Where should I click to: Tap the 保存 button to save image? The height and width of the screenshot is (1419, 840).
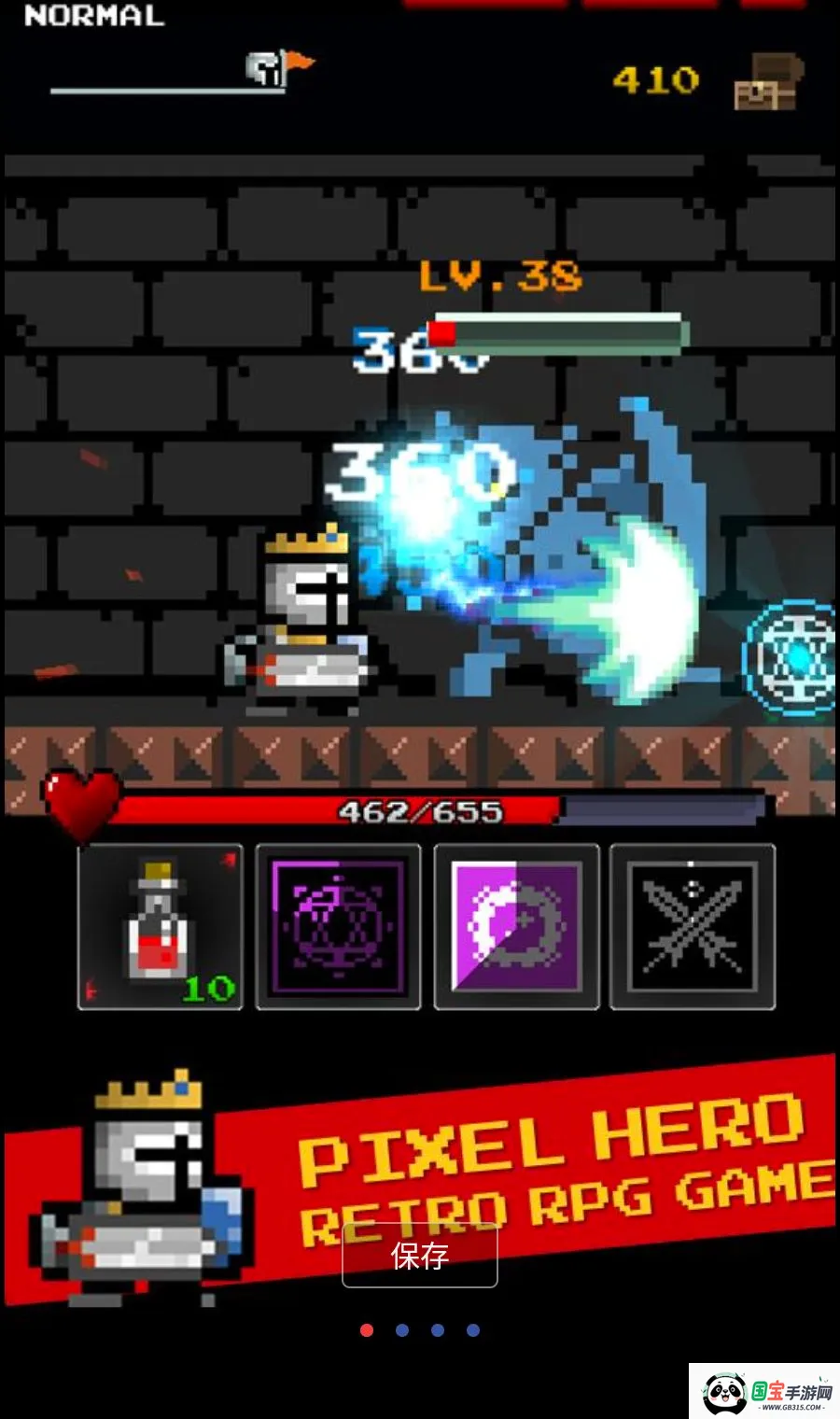tap(420, 1256)
